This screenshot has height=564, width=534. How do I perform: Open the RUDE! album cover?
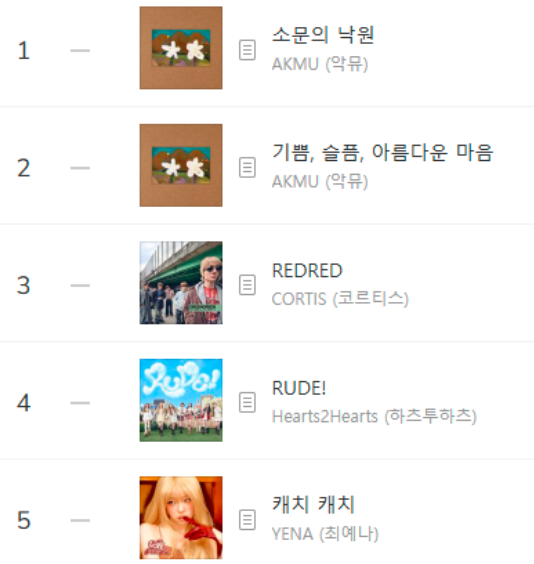click(x=181, y=400)
